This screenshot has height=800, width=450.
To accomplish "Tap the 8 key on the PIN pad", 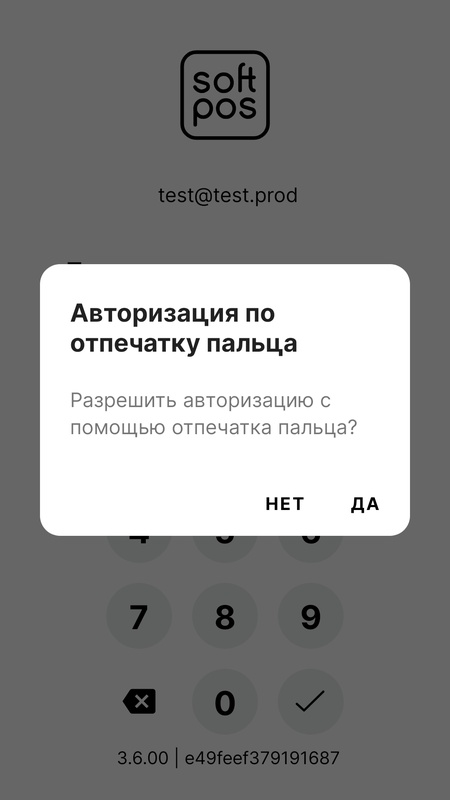I will tap(225, 616).
